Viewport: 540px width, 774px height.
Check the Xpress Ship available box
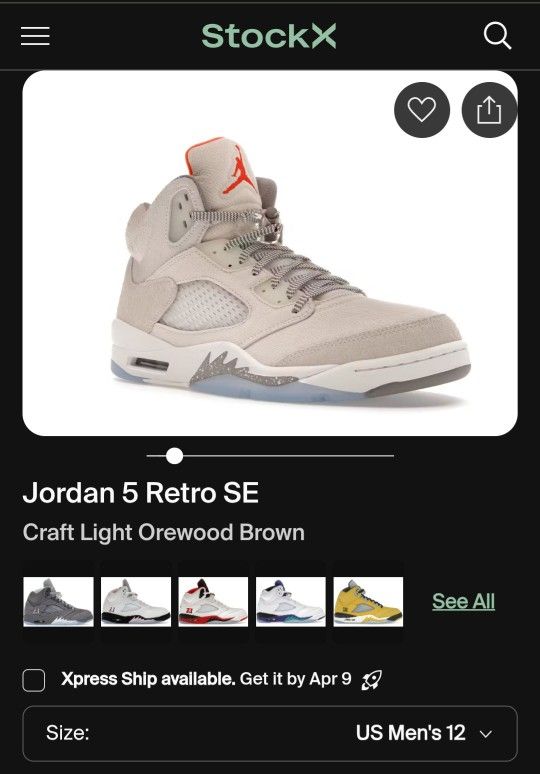point(34,680)
